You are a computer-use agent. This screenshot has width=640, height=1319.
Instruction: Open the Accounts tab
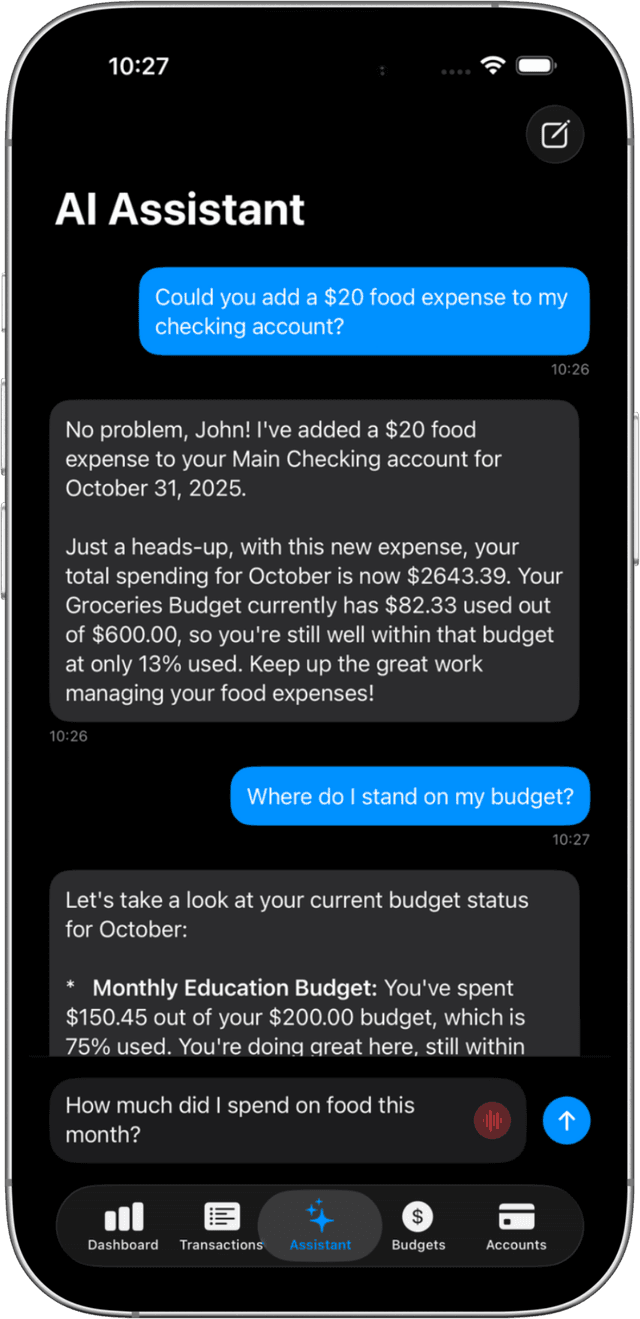tap(516, 1226)
